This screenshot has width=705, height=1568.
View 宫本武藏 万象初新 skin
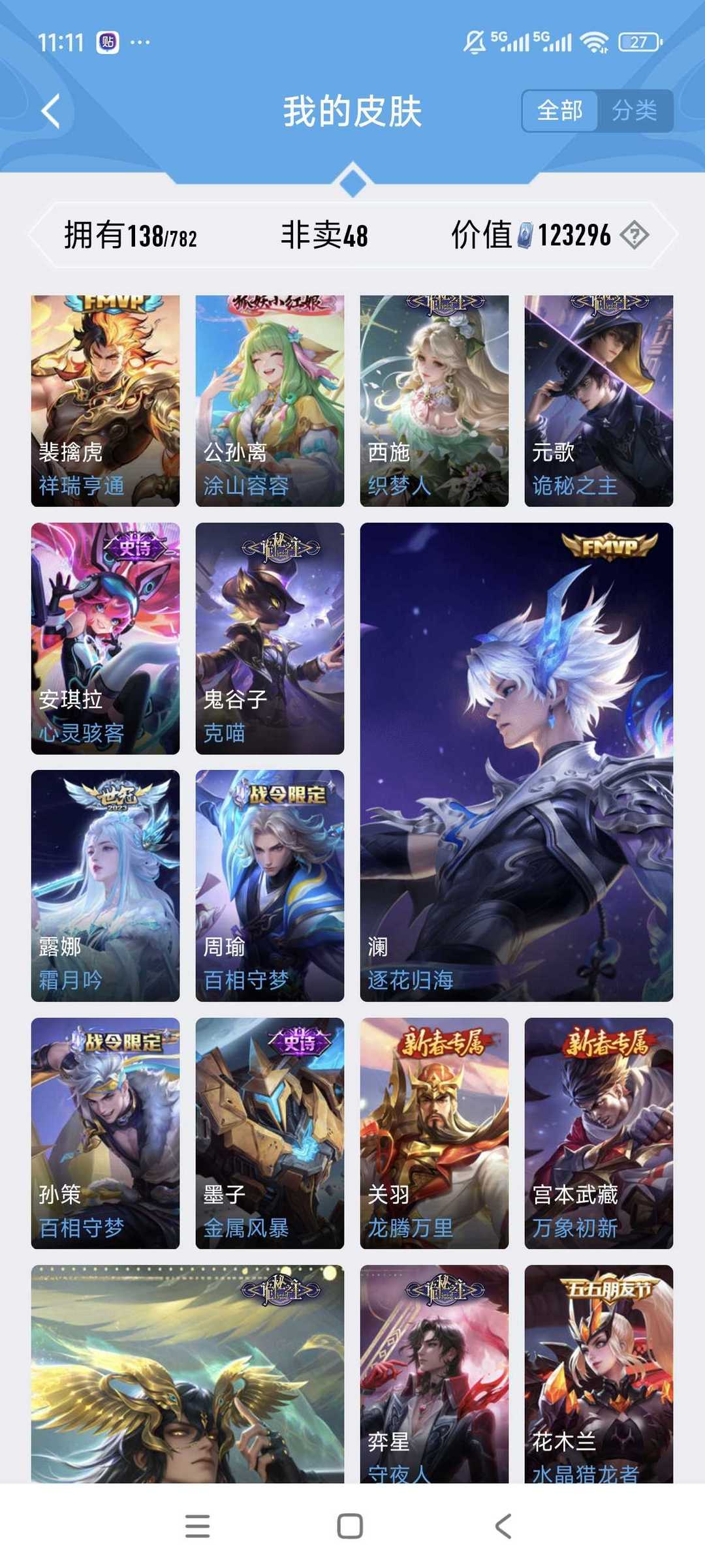click(x=599, y=1133)
